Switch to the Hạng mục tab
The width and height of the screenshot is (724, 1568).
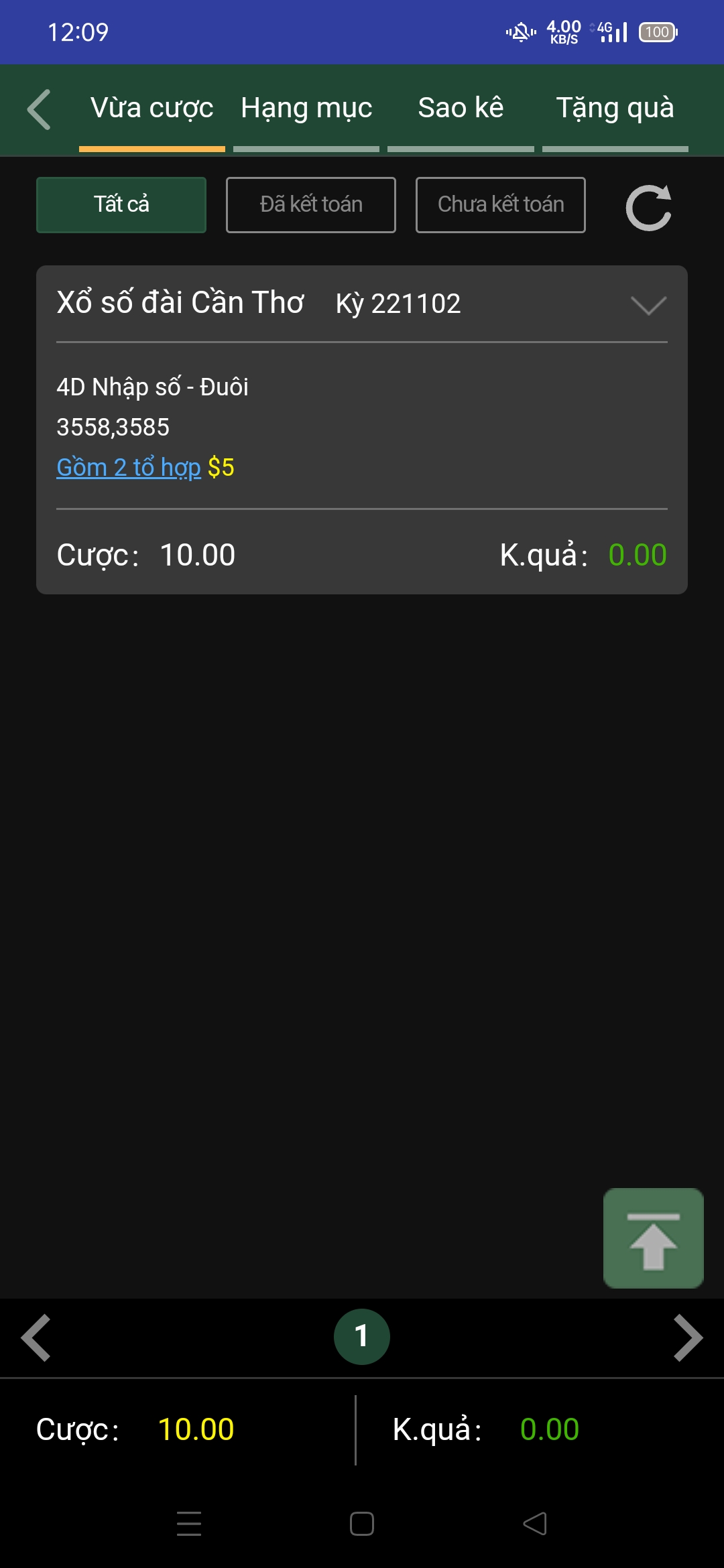click(306, 109)
